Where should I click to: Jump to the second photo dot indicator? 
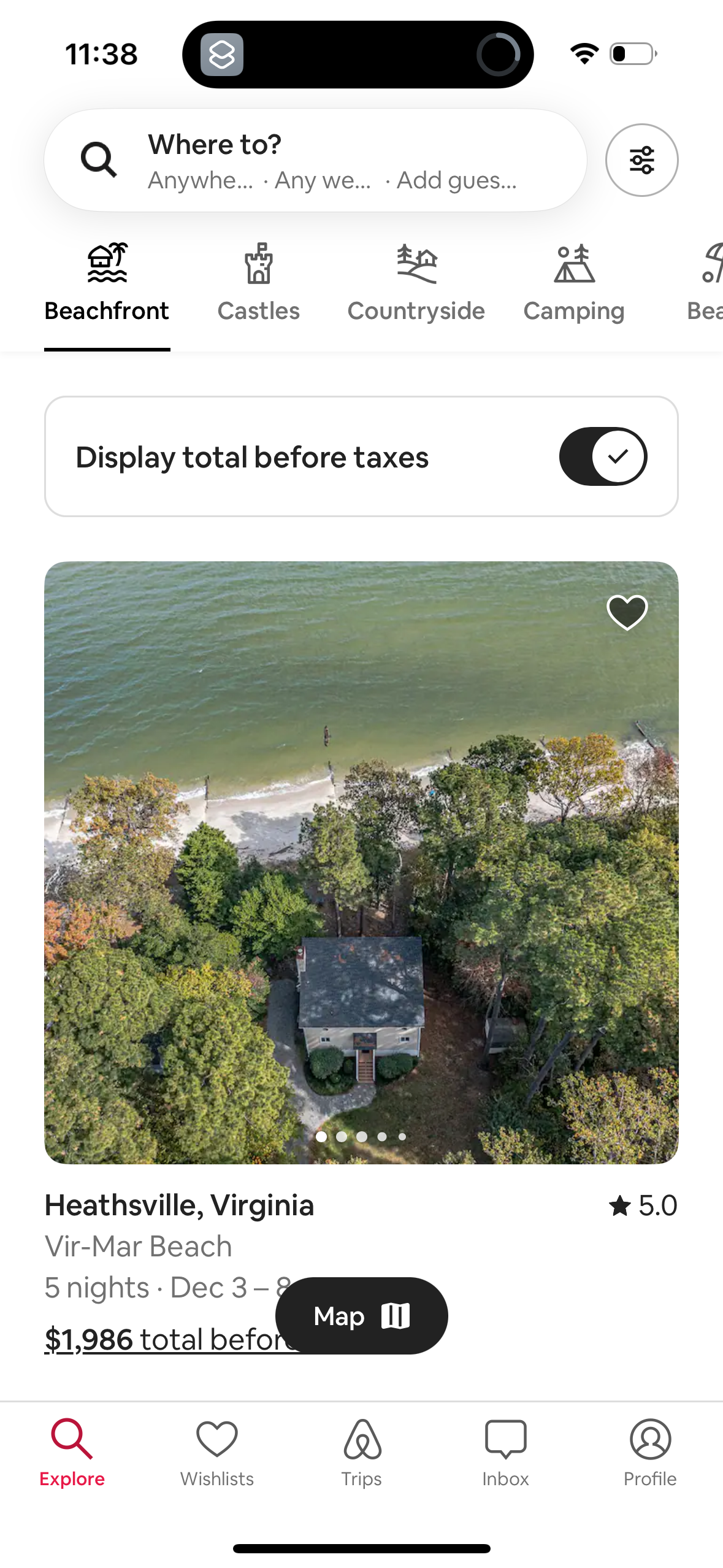point(342,1136)
